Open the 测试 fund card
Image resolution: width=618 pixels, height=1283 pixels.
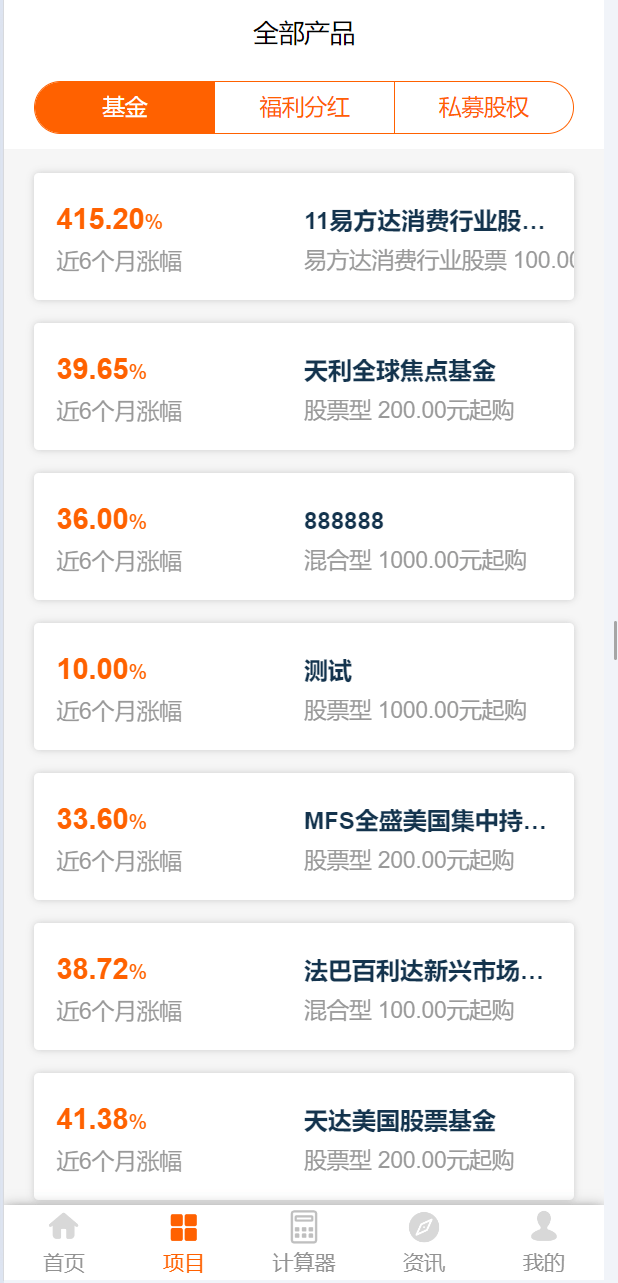tap(304, 687)
